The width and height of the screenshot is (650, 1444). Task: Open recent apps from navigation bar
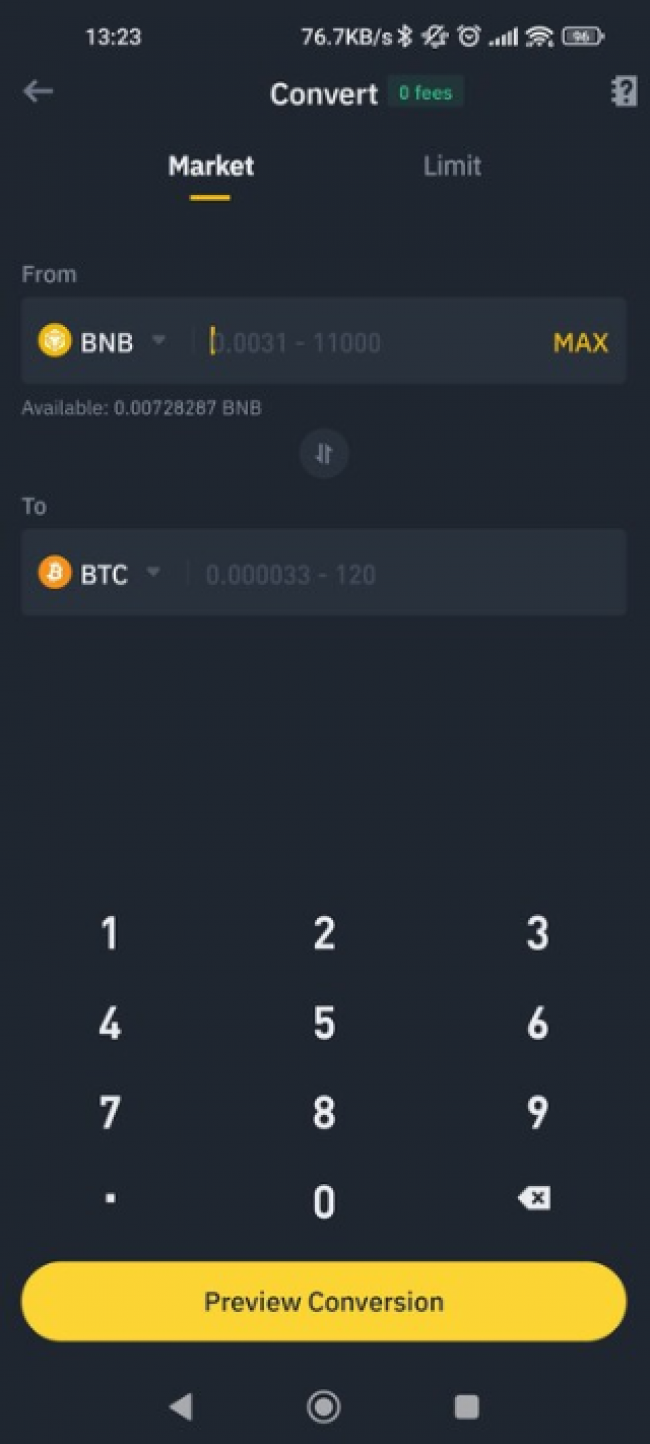click(466, 1407)
